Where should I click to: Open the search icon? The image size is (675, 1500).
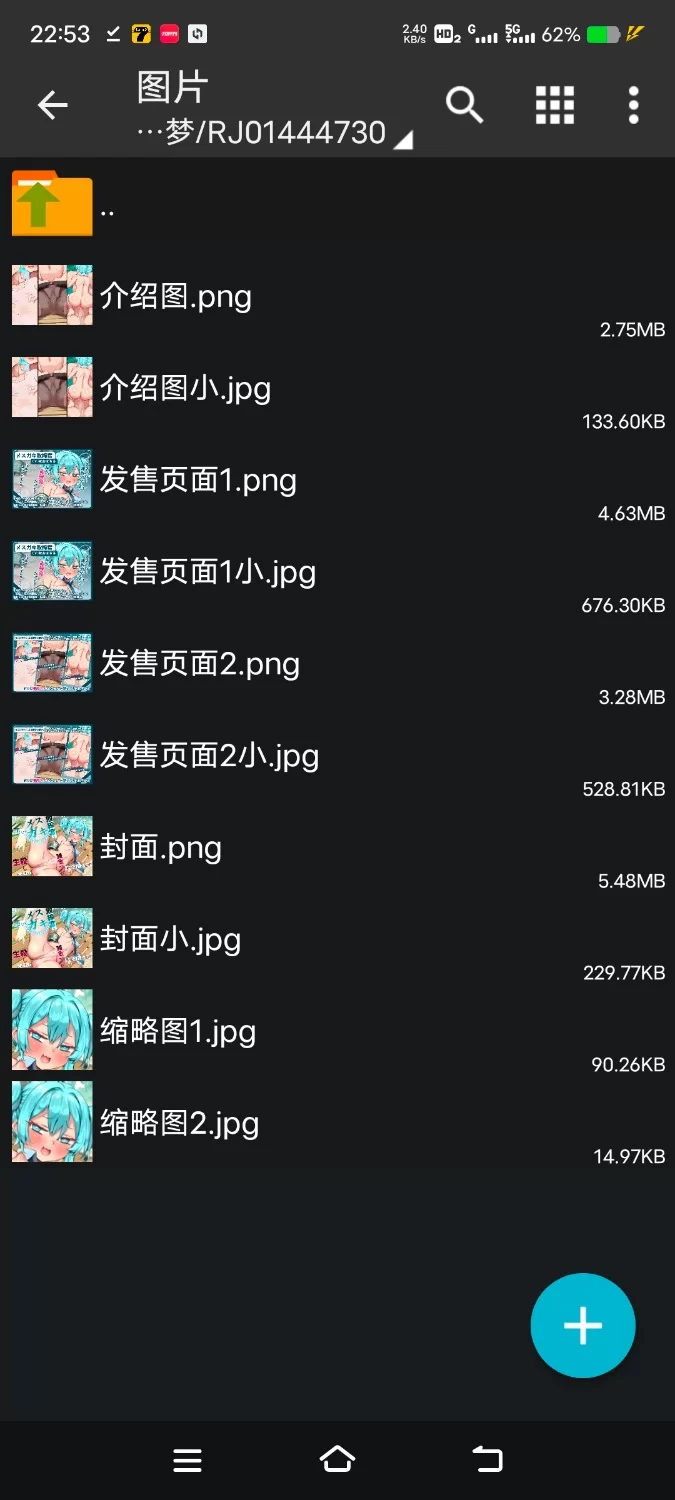point(464,105)
